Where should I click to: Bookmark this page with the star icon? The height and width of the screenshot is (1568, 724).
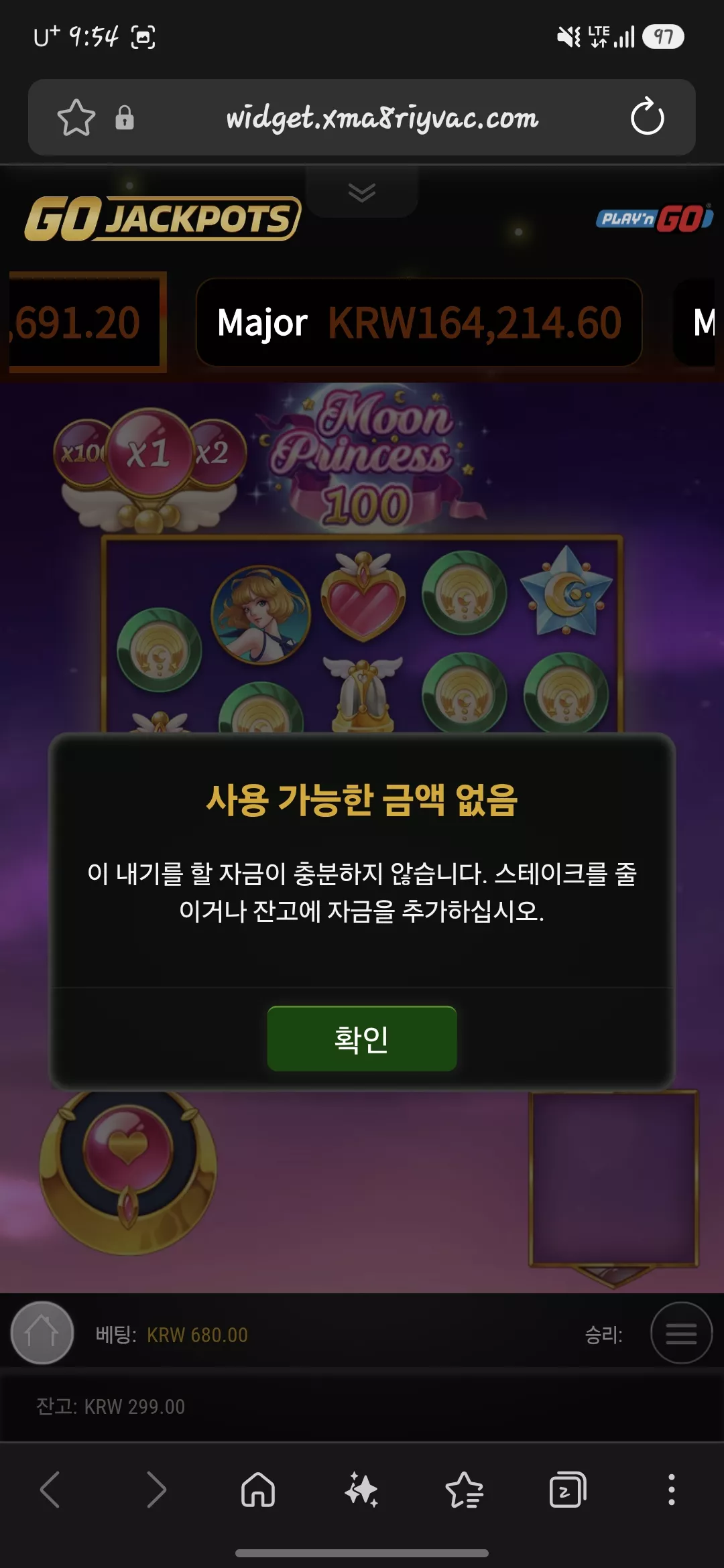(x=76, y=118)
